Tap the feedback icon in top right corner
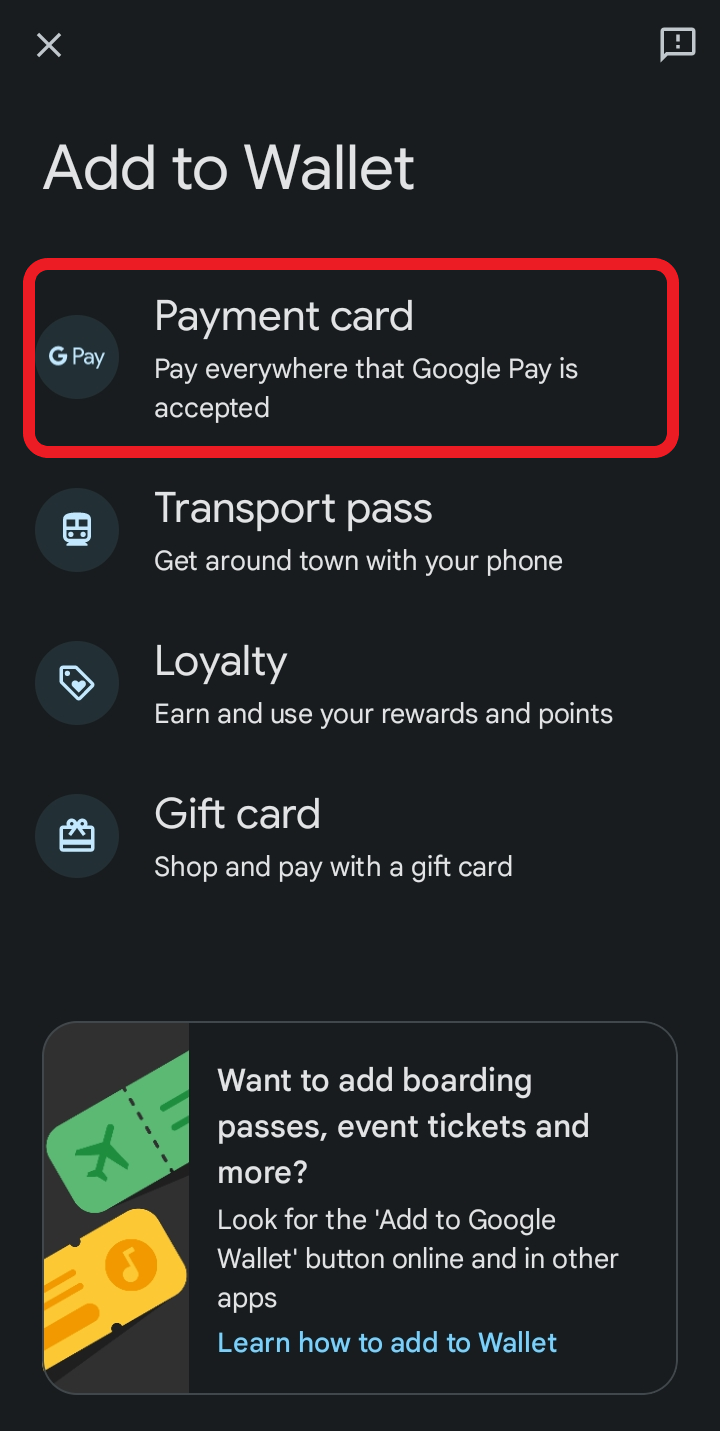This screenshot has width=720, height=1431. (x=678, y=44)
